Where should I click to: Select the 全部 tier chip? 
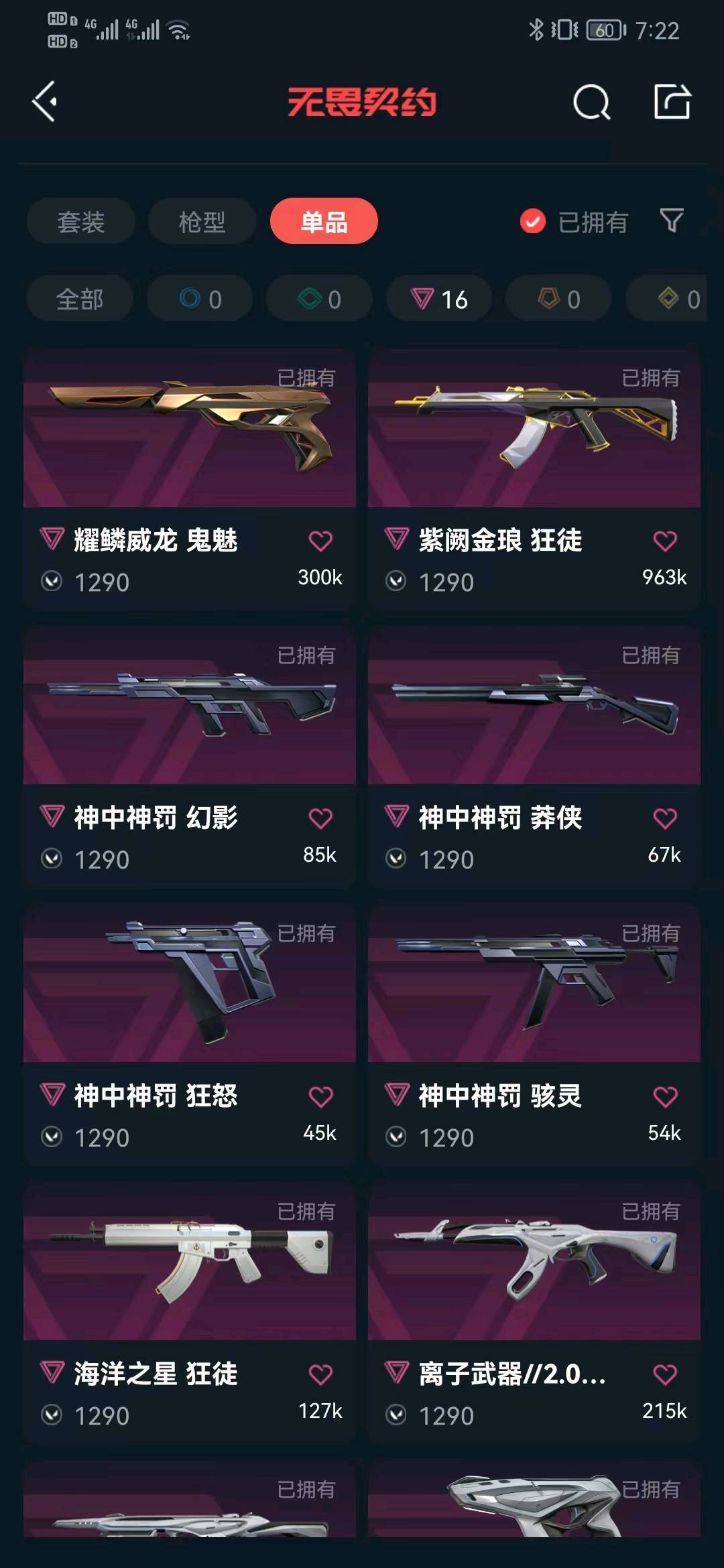coord(80,299)
